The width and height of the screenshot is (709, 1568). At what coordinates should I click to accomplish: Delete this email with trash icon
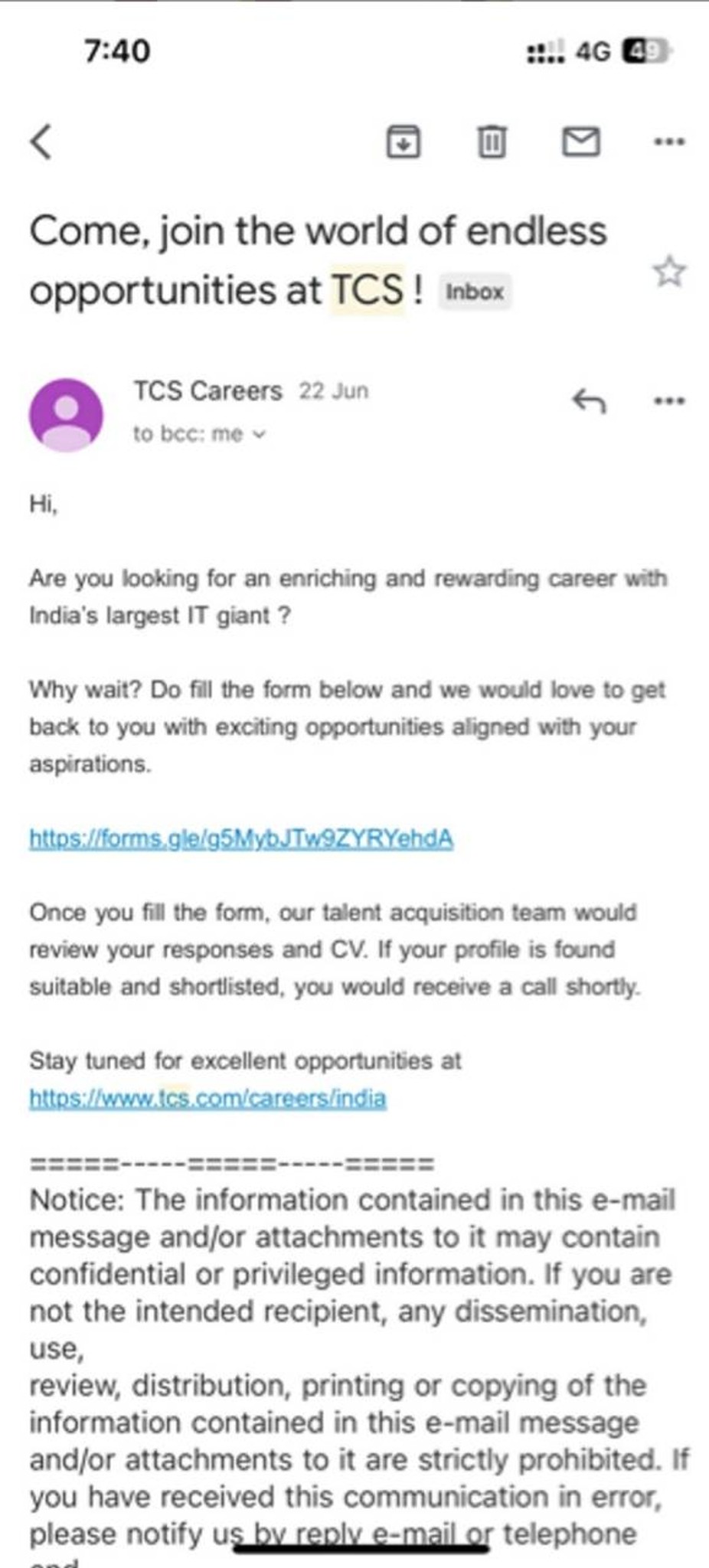pos(492,142)
